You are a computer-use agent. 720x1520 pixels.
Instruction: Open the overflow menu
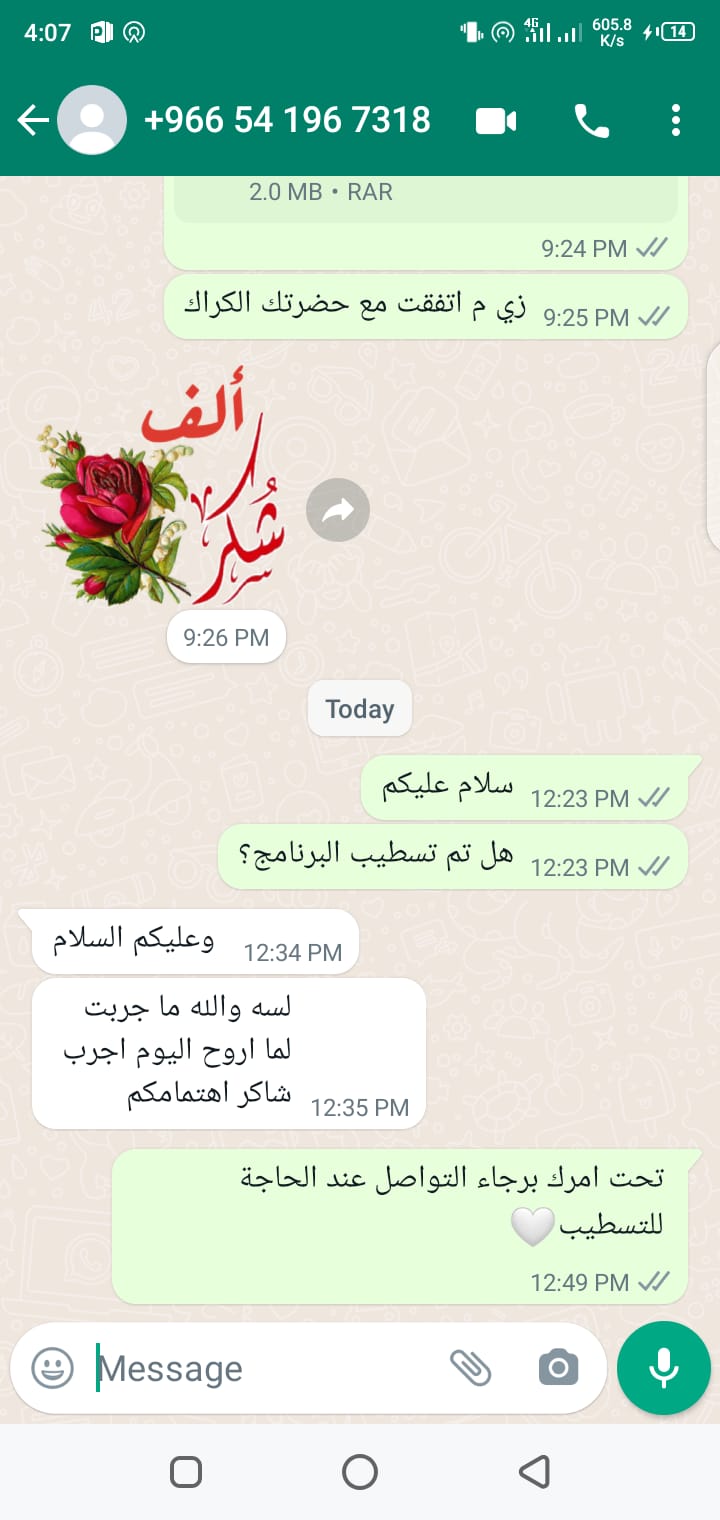pyautogui.click(x=676, y=121)
